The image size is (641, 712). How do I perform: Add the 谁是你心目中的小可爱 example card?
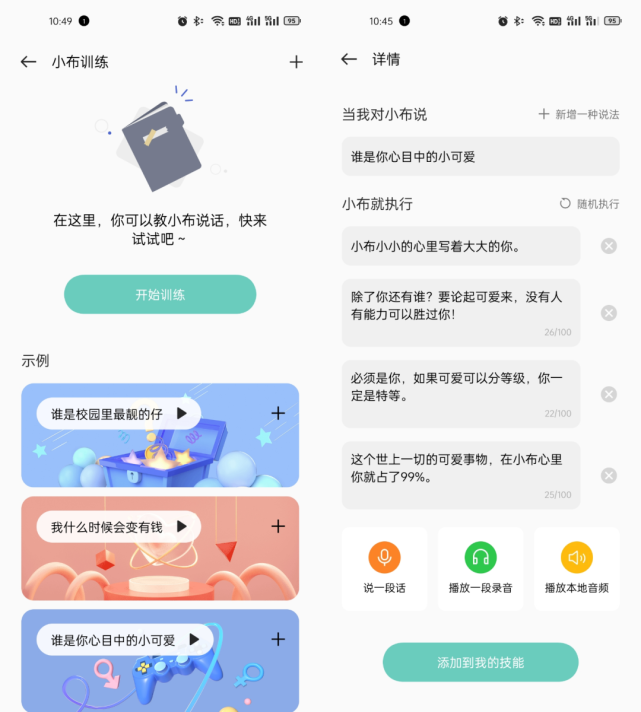[x=278, y=639]
